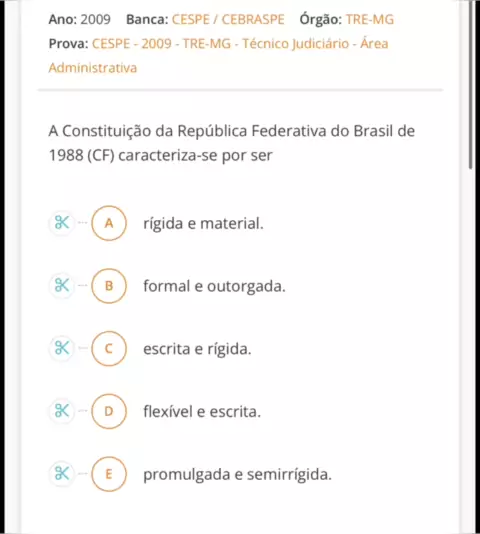480x534 pixels.
Task: Eliminate option D with scissors icon
Action: (x=62, y=411)
